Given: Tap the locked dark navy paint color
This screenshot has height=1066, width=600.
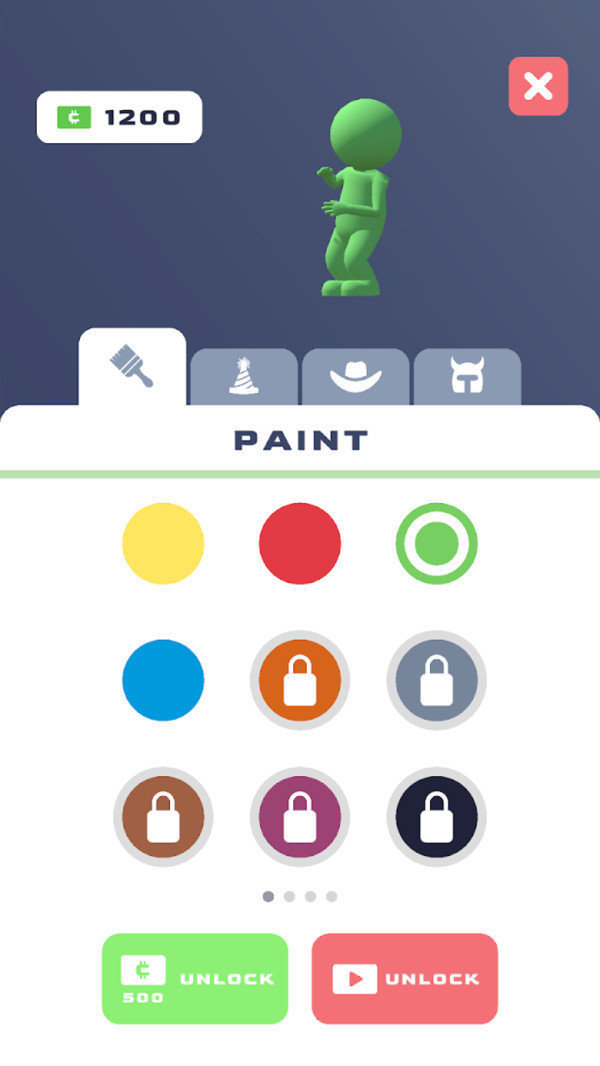Looking at the screenshot, I should (x=436, y=816).
